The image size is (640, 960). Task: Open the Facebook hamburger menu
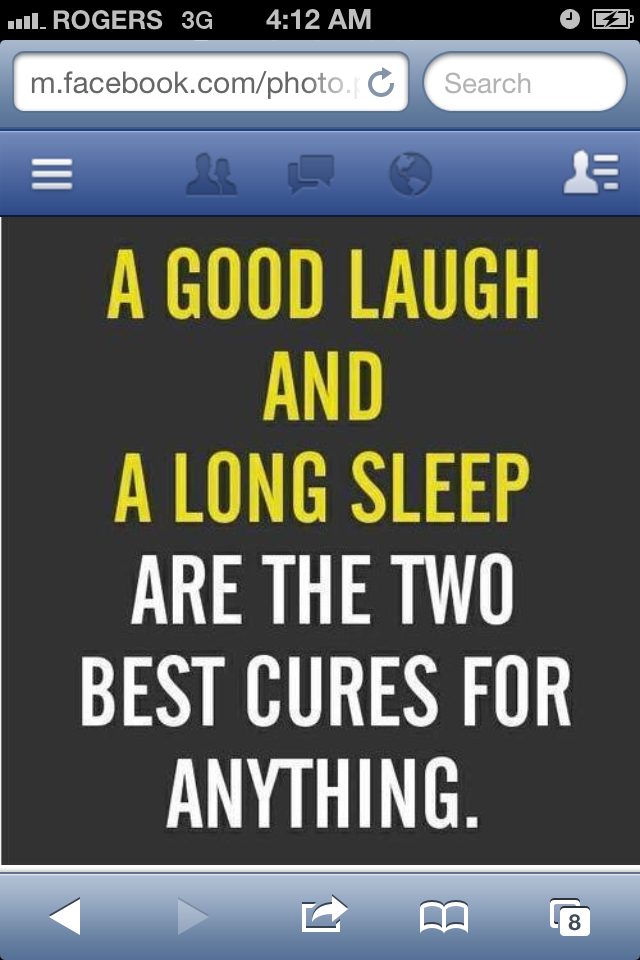coord(52,174)
